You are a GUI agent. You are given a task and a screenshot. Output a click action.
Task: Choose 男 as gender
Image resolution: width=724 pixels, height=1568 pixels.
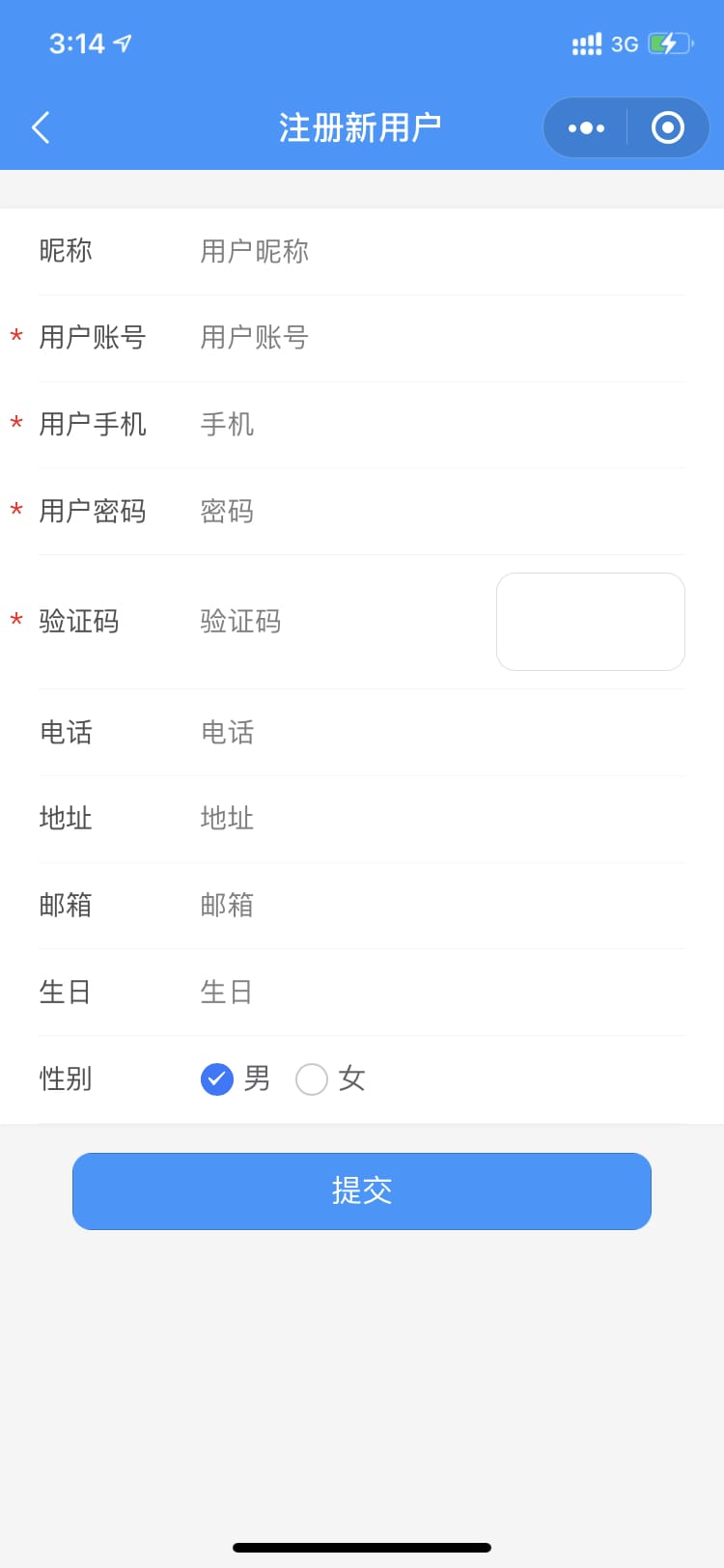pyautogui.click(x=217, y=1078)
